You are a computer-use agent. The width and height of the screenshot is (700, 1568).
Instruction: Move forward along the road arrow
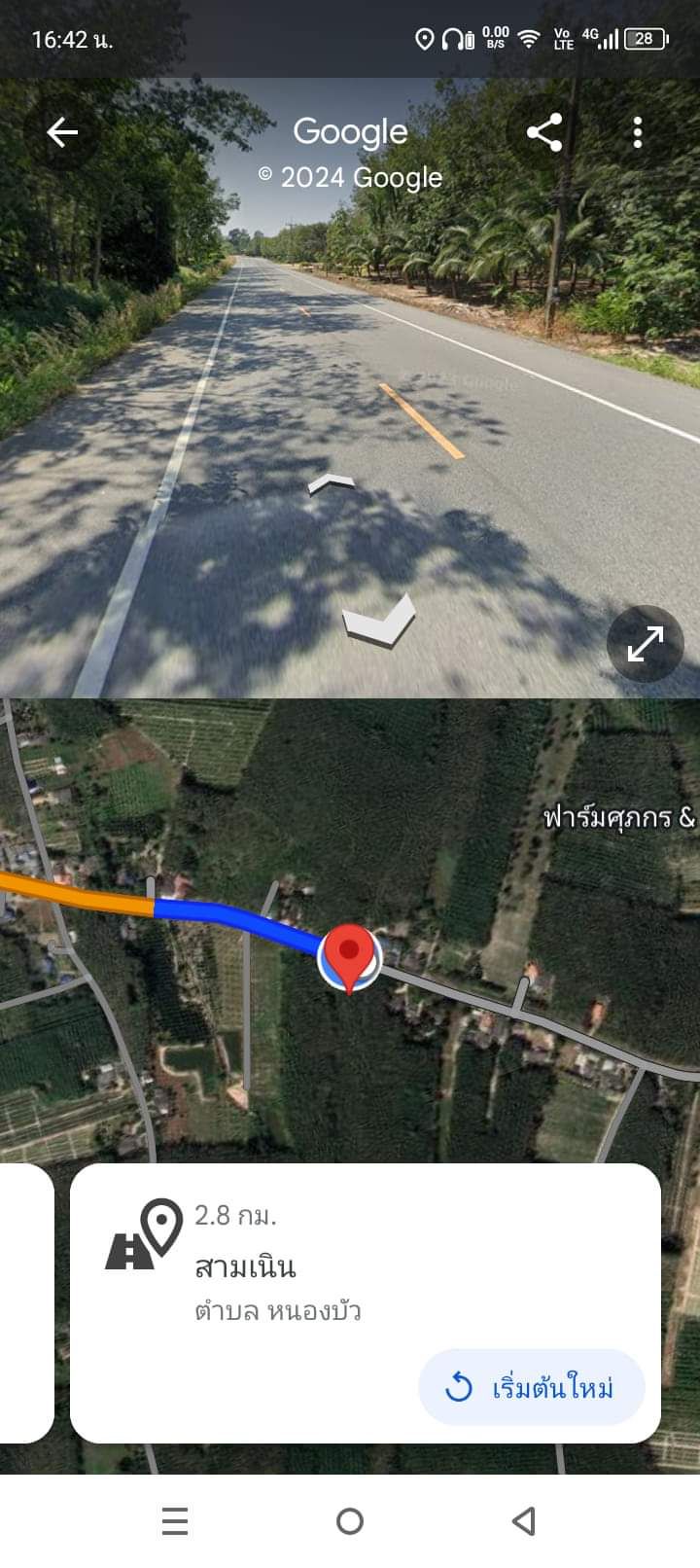tap(332, 483)
